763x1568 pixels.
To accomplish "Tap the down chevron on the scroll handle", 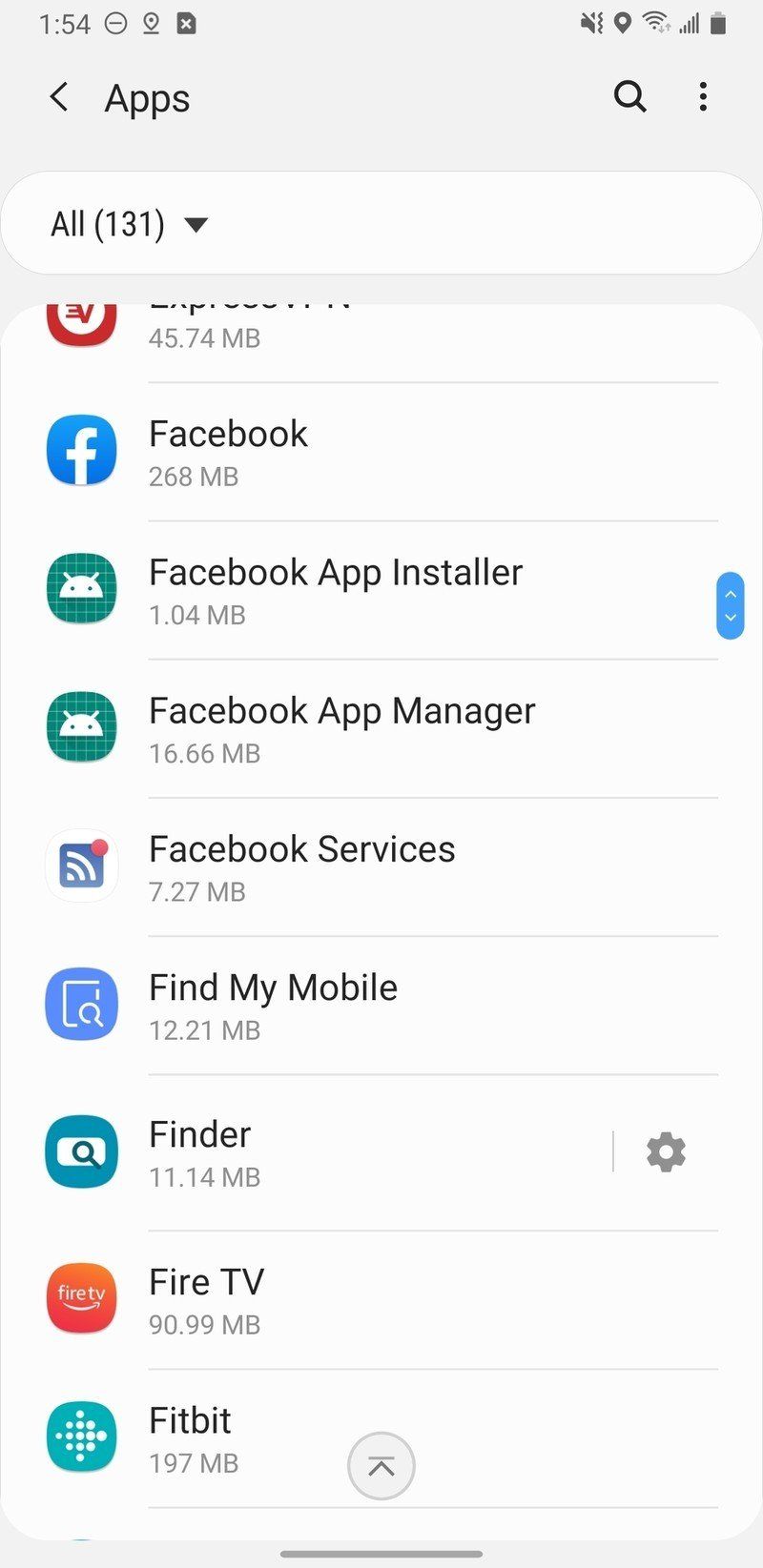I will click(731, 618).
